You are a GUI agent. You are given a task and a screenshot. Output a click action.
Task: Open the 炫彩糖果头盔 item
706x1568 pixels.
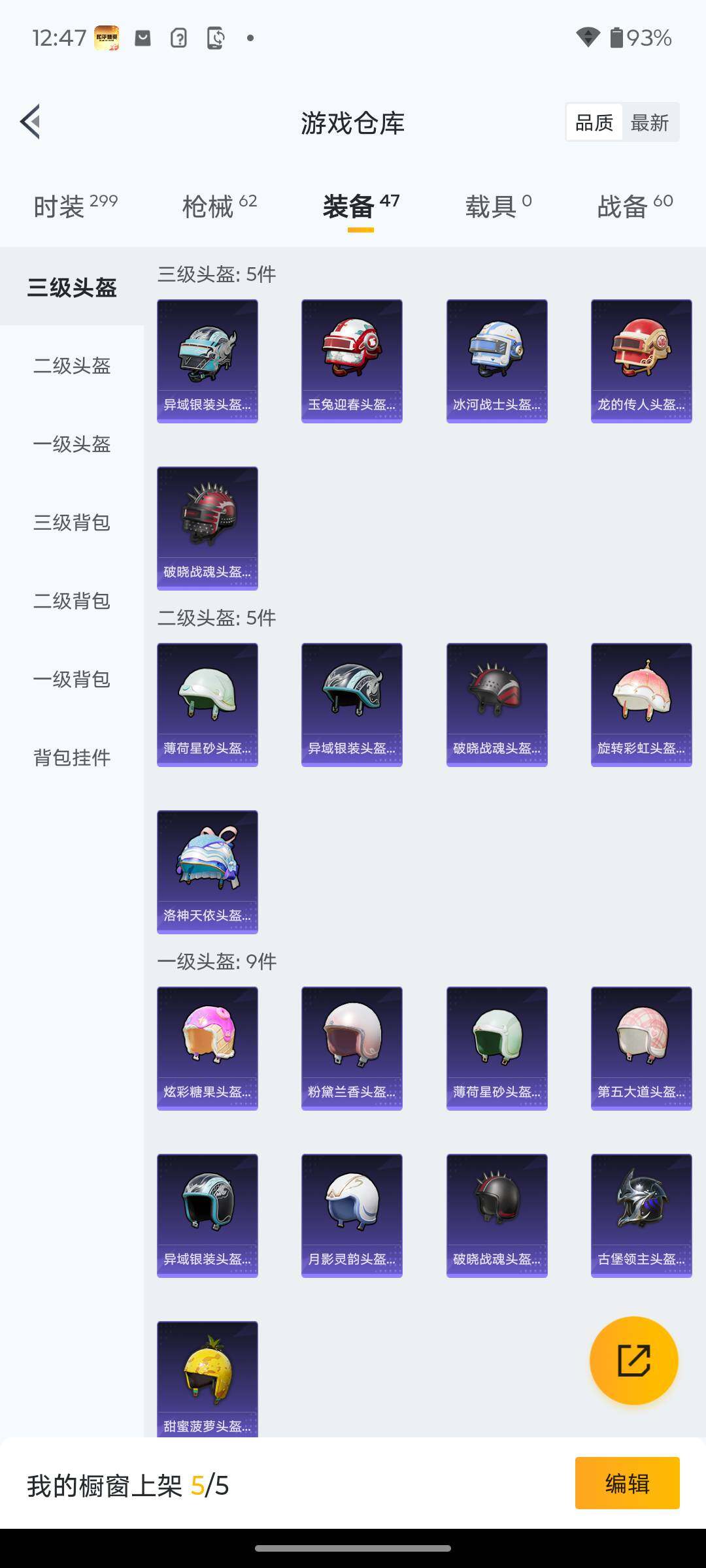207,1048
